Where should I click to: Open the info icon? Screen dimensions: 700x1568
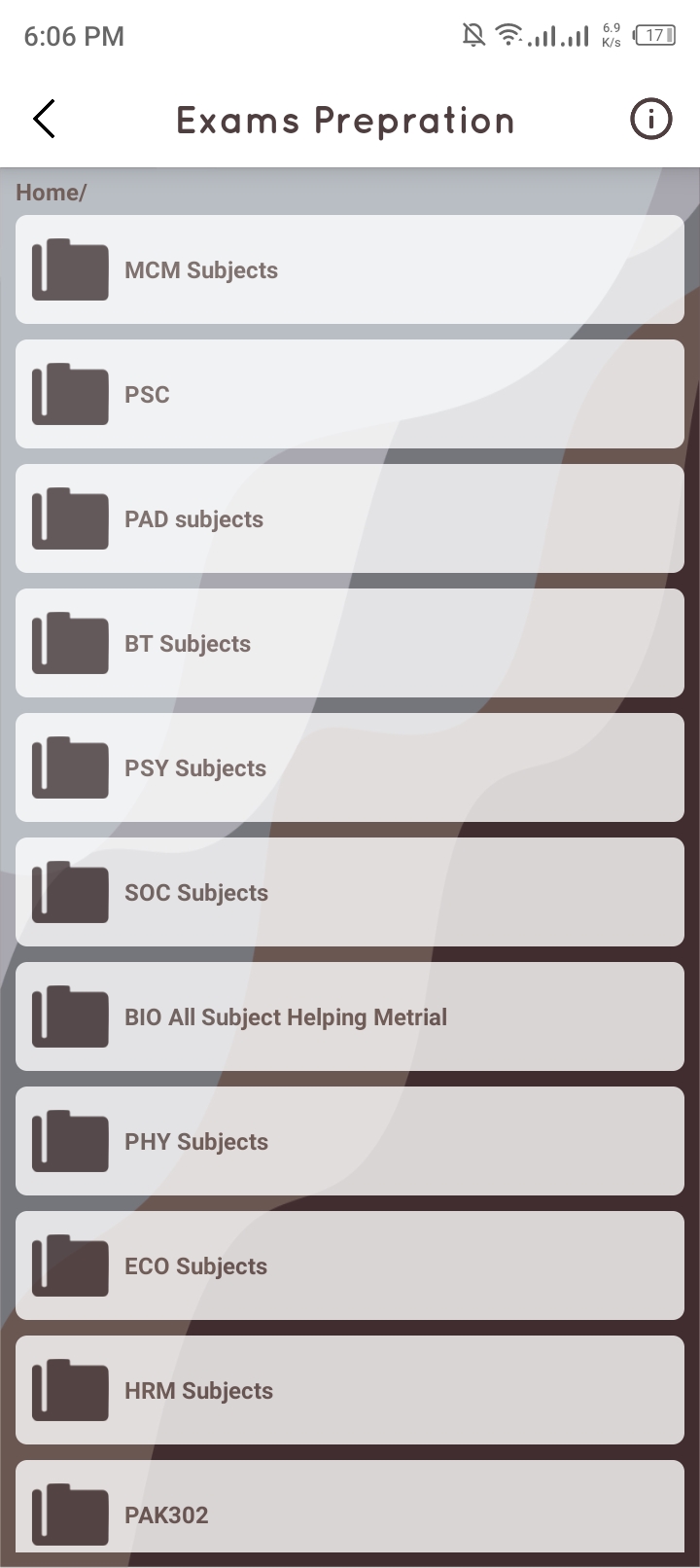650,119
